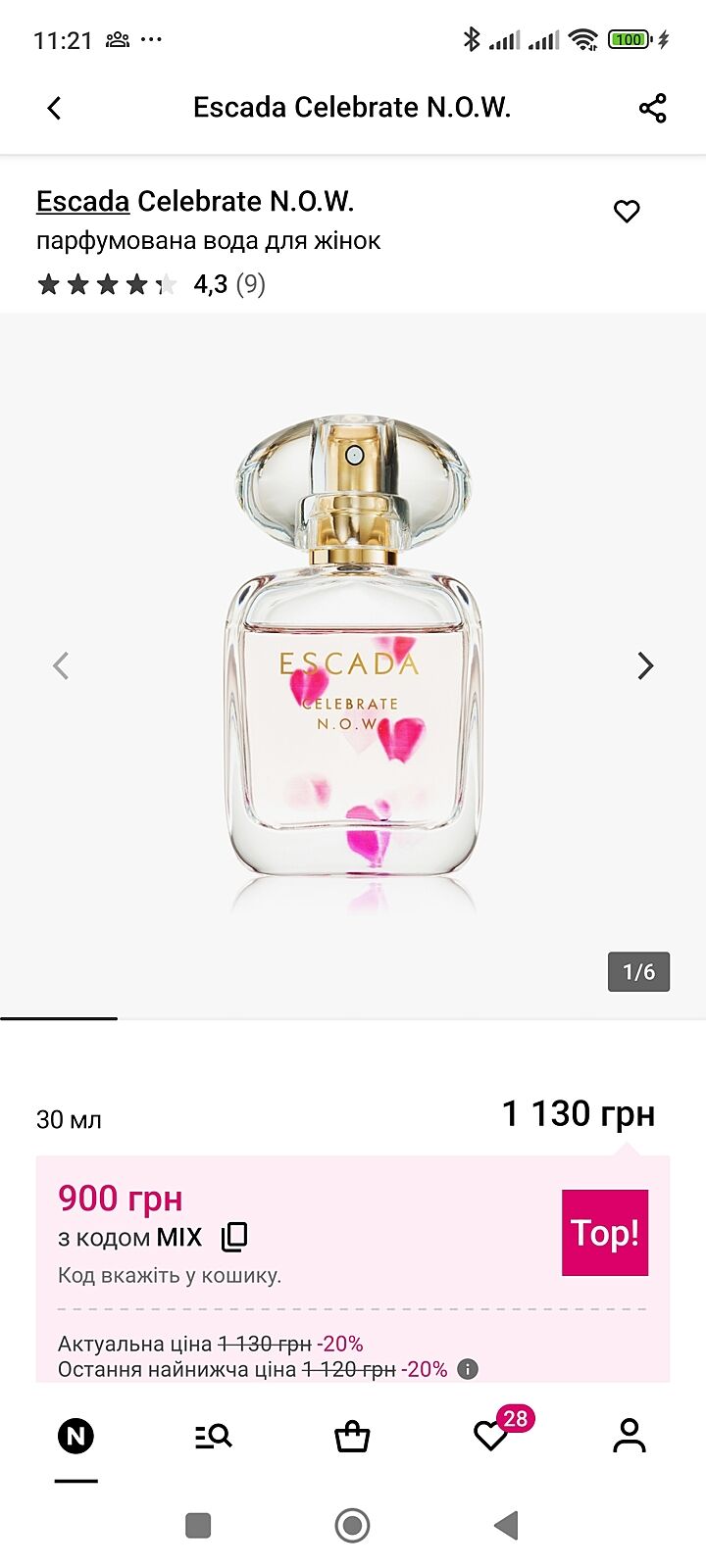Copy the MIX promo code
This screenshot has height=1568, width=706.
coord(234,1237)
